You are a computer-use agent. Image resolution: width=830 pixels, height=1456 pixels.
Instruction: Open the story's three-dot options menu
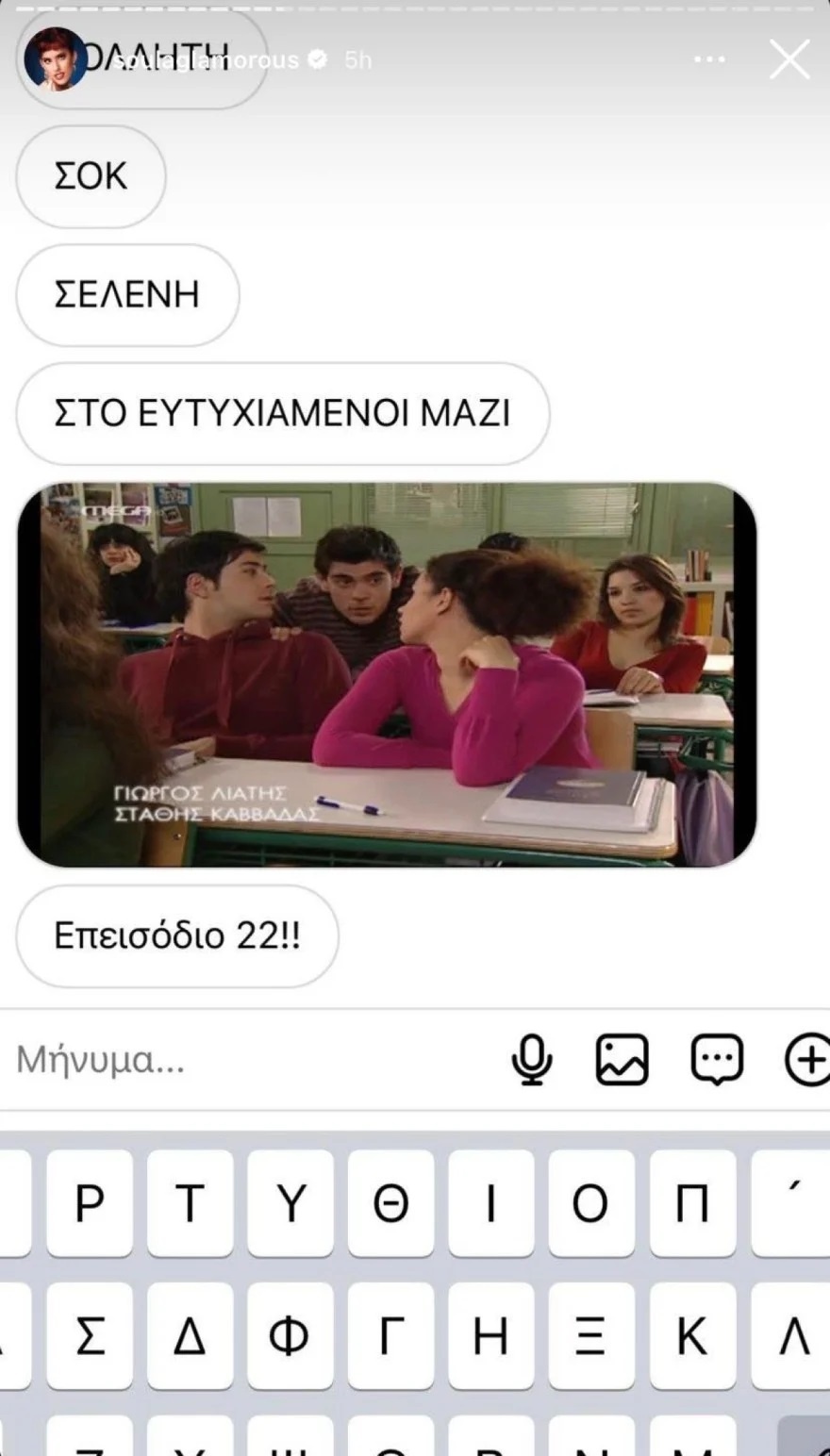[x=709, y=59]
